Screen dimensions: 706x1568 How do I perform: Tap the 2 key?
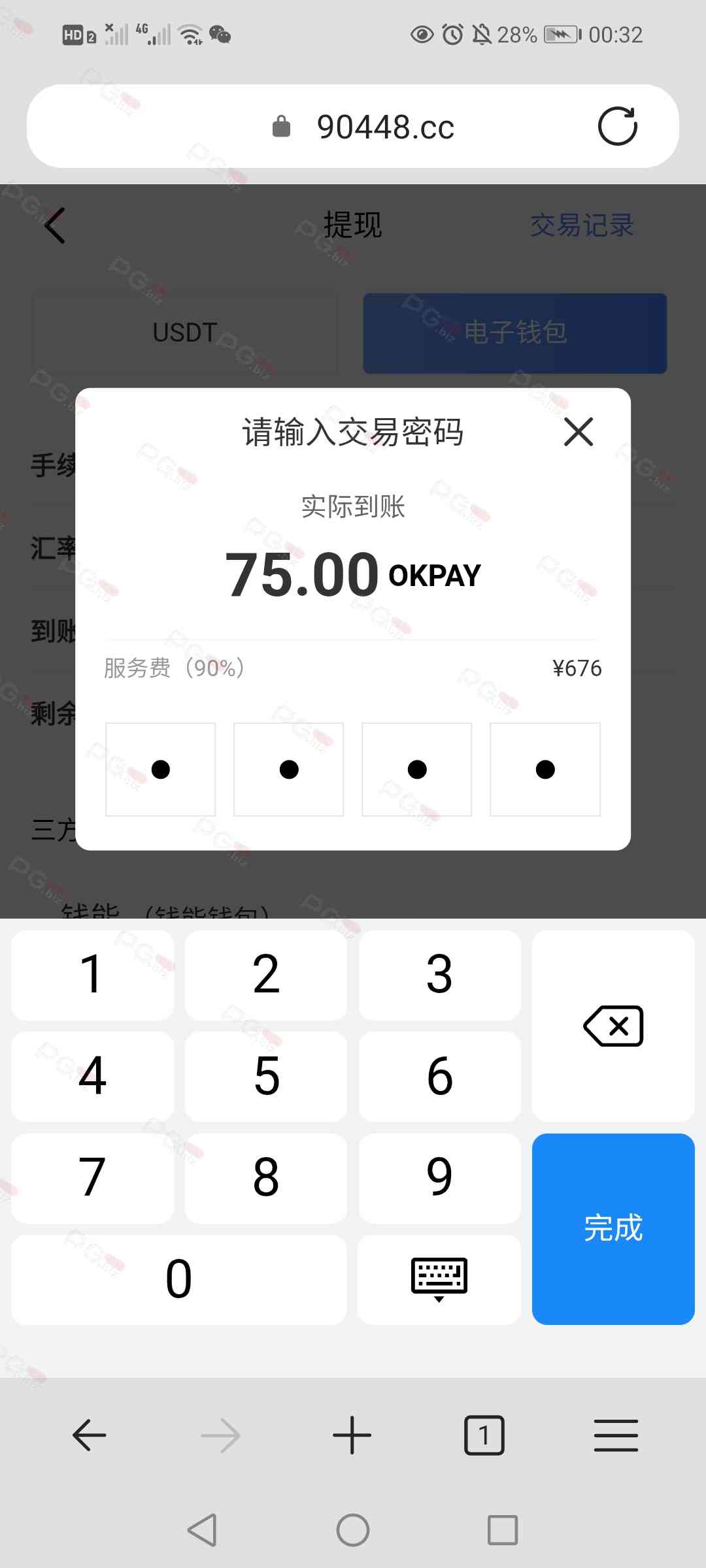click(266, 975)
